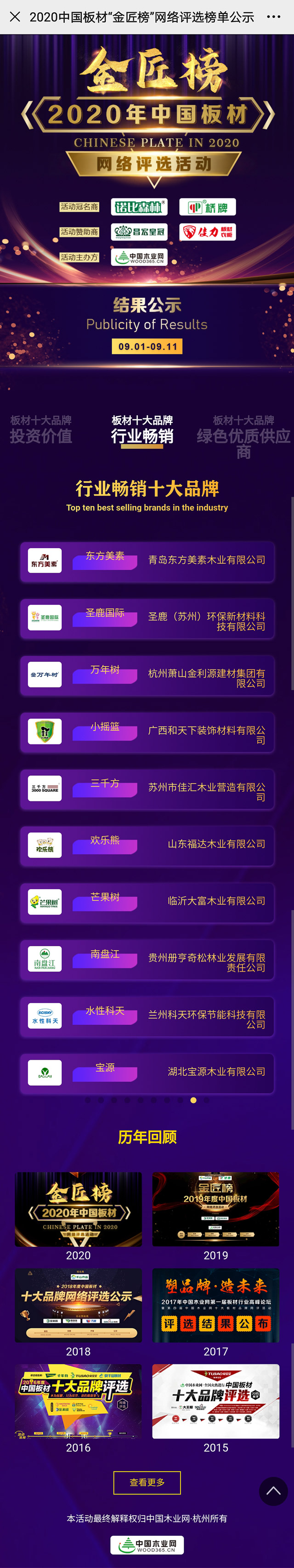Open the three-dot overflow menu
The width and height of the screenshot is (294, 1568).
point(274,17)
